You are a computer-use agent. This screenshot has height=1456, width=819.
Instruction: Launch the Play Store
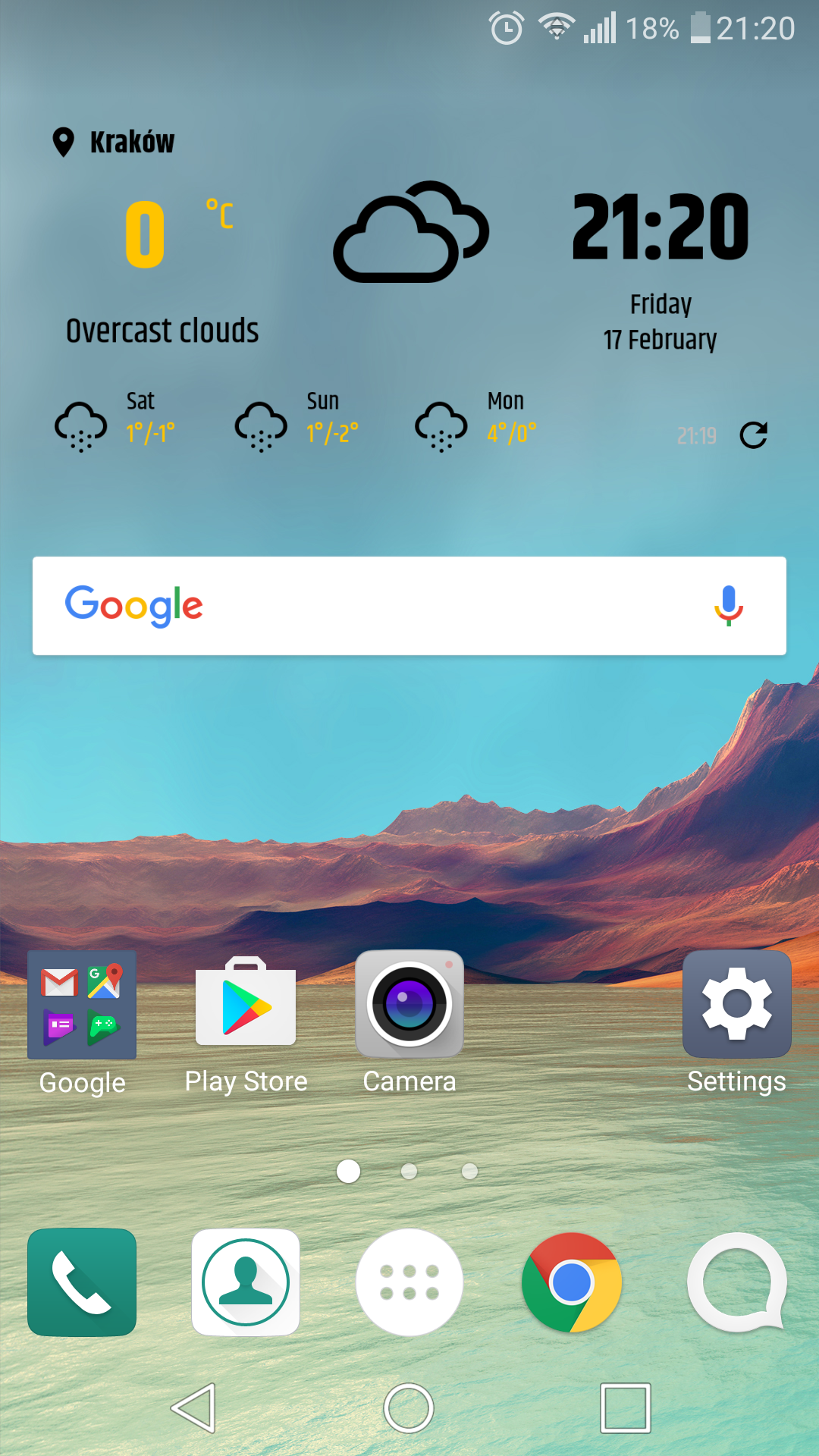coord(246,1006)
